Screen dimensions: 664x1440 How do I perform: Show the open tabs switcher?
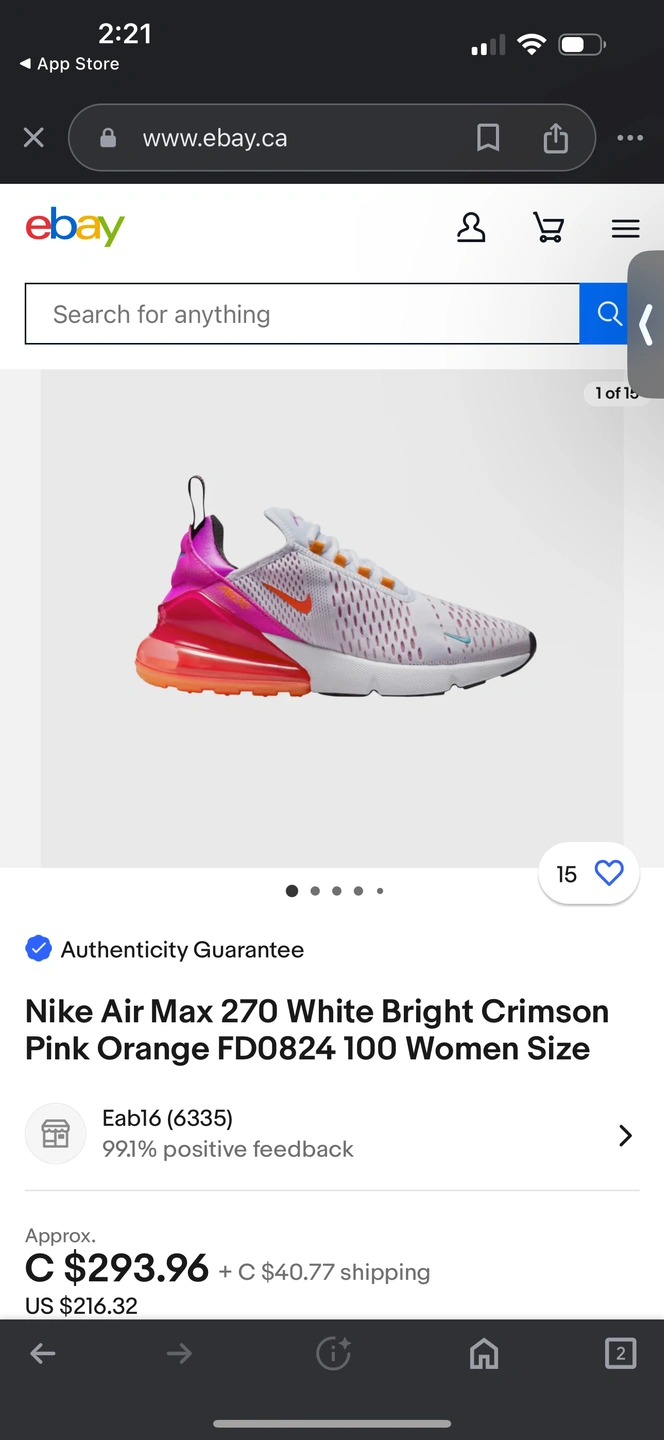[x=620, y=1354]
